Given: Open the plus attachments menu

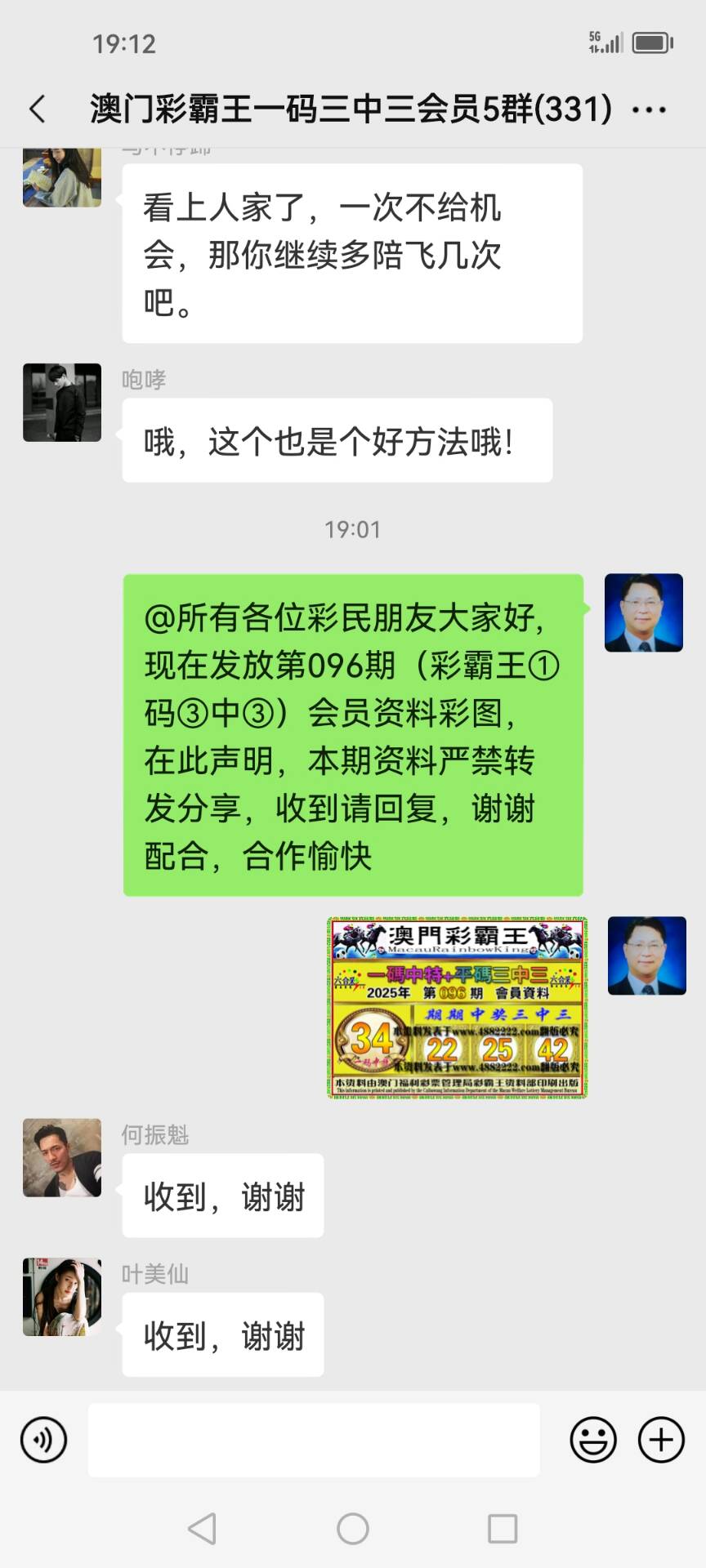Looking at the screenshot, I should coord(661,1440).
